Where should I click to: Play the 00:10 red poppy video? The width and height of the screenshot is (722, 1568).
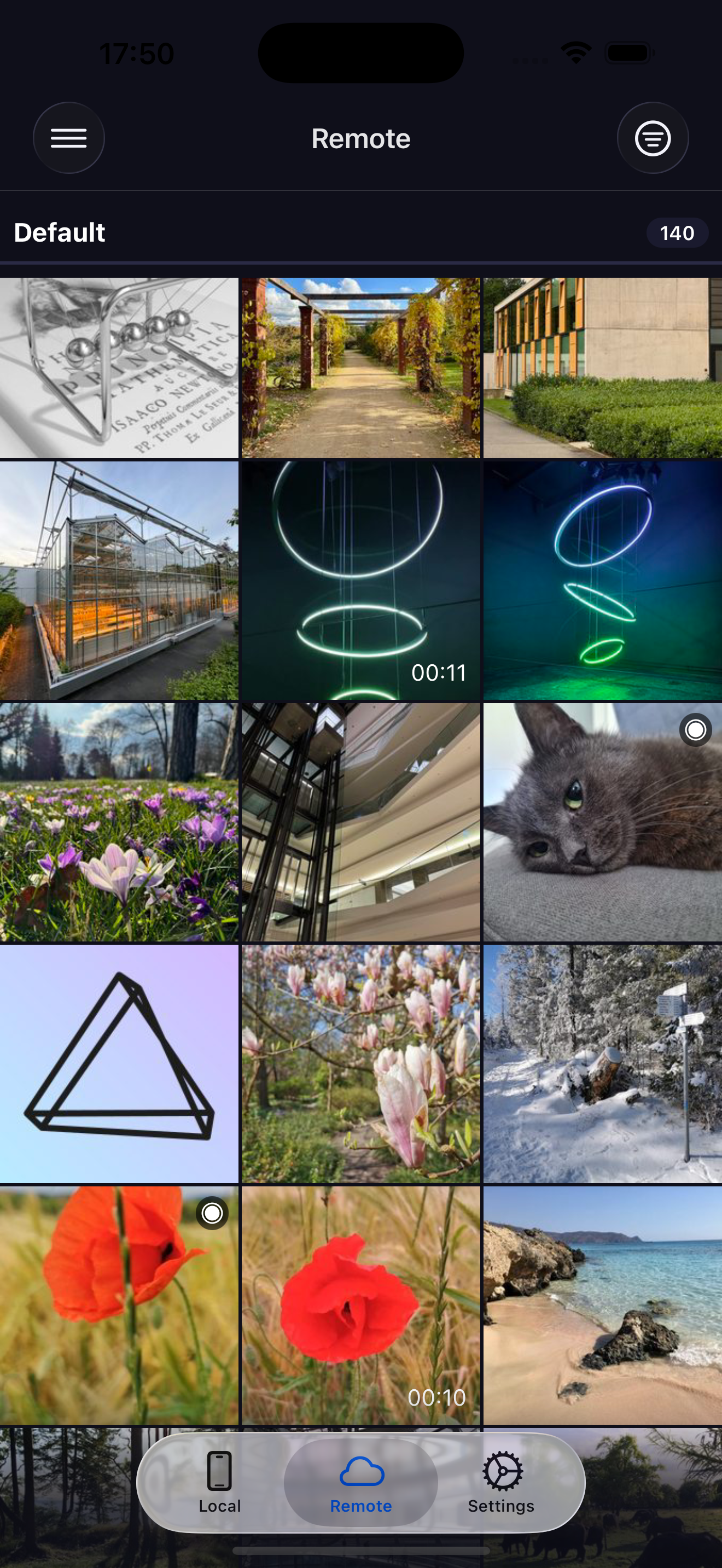point(361,1305)
